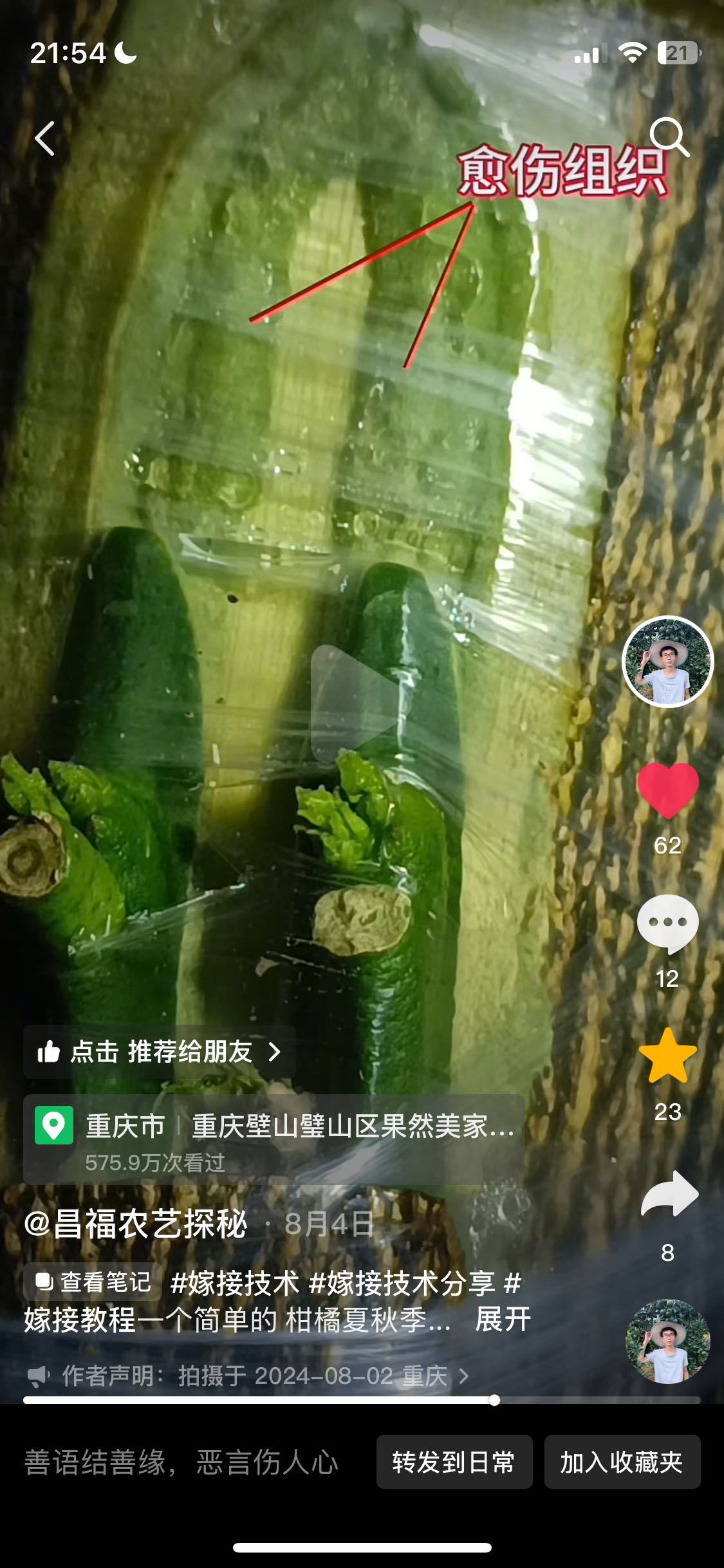Tap 转发到日常 button

[x=454, y=1462]
